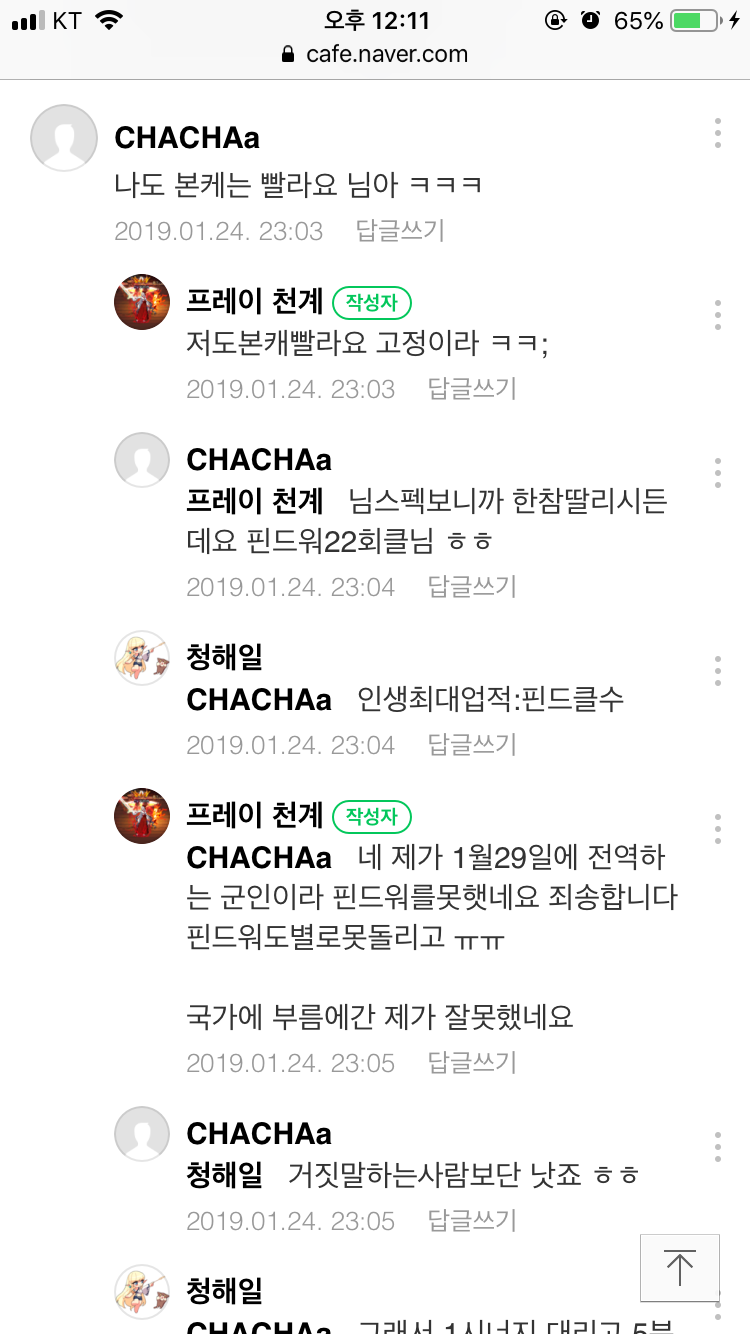This screenshot has height=1334, width=750.
Task: Reply to the comment '저도본캐빨라요 고정이라'
Action: pos(472,389)
